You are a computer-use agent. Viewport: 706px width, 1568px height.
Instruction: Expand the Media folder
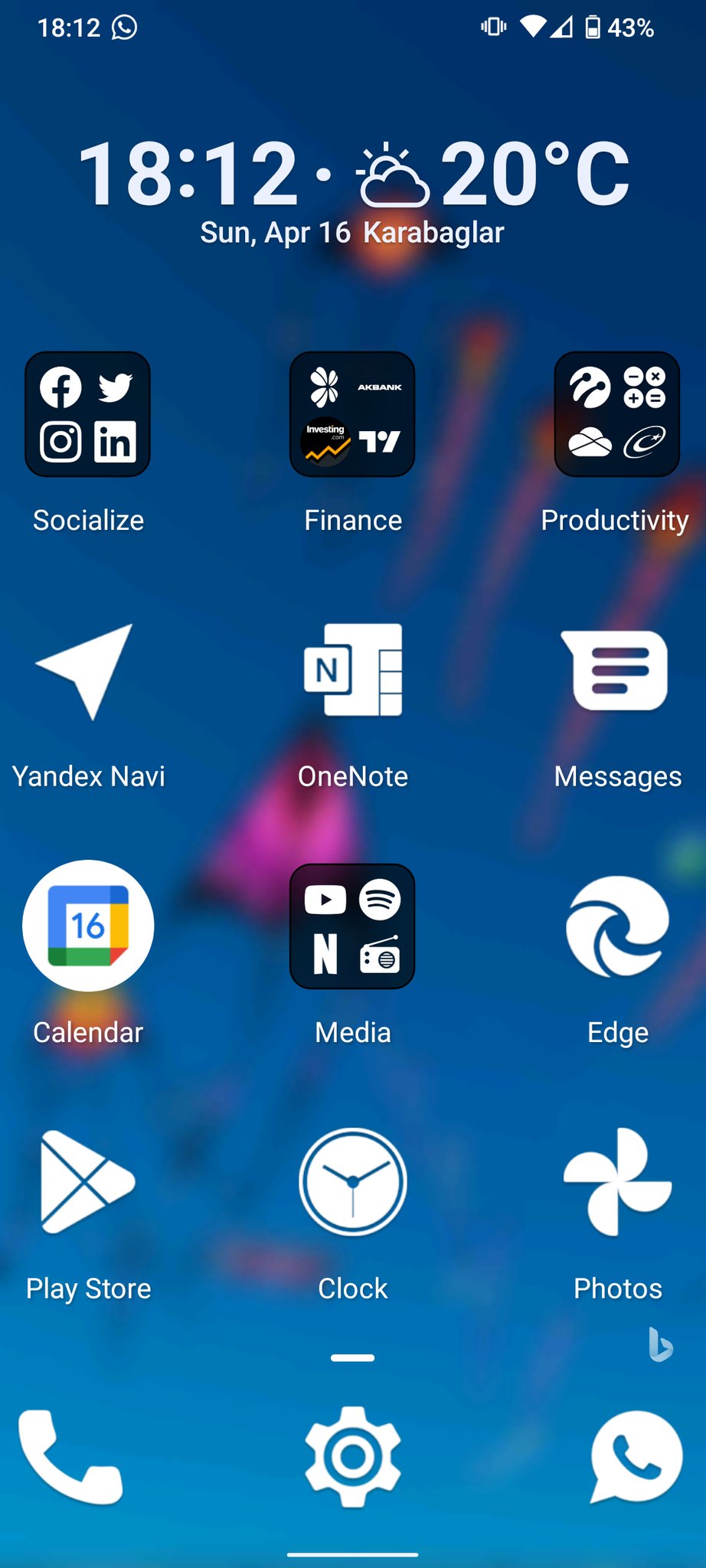coord(352,926)
